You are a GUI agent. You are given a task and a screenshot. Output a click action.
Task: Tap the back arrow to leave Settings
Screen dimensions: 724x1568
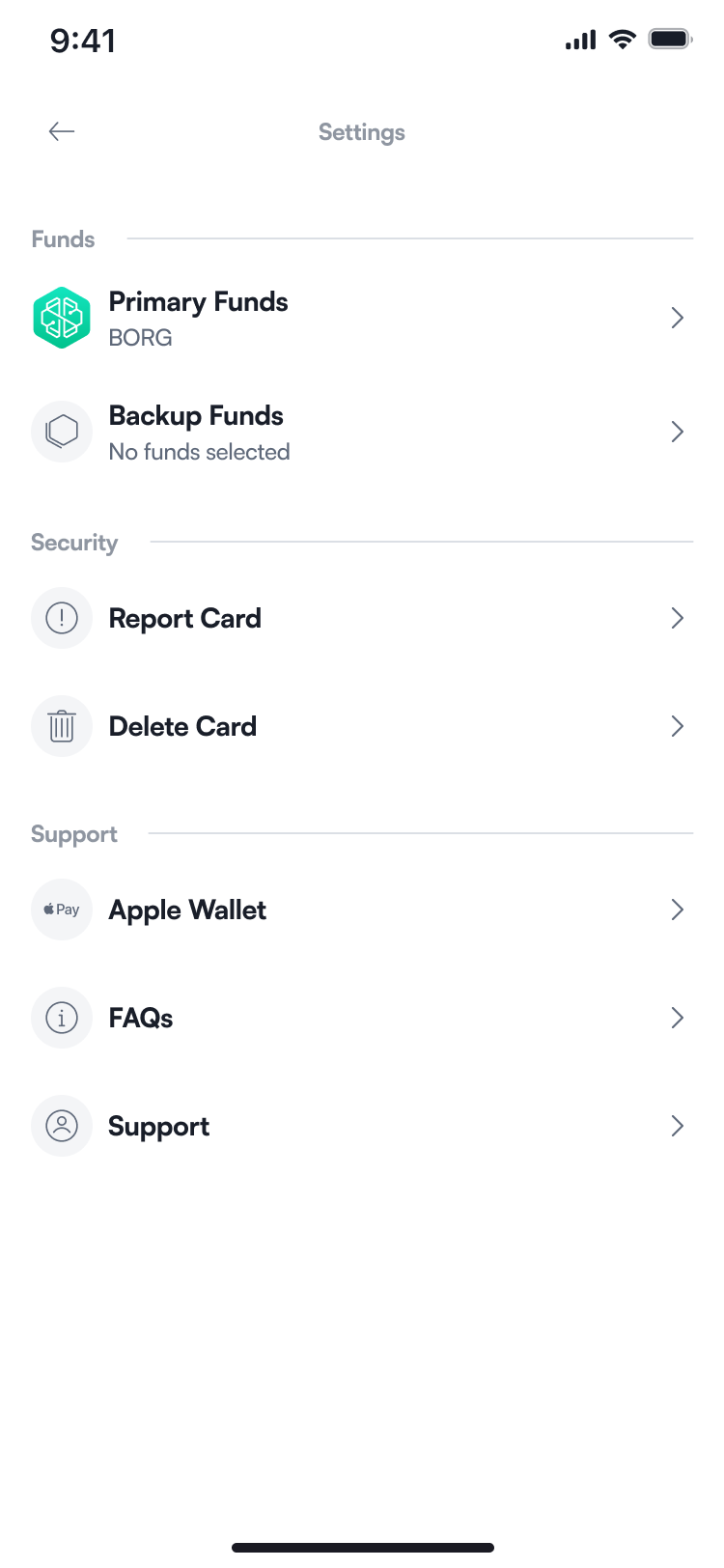[61, 131]
